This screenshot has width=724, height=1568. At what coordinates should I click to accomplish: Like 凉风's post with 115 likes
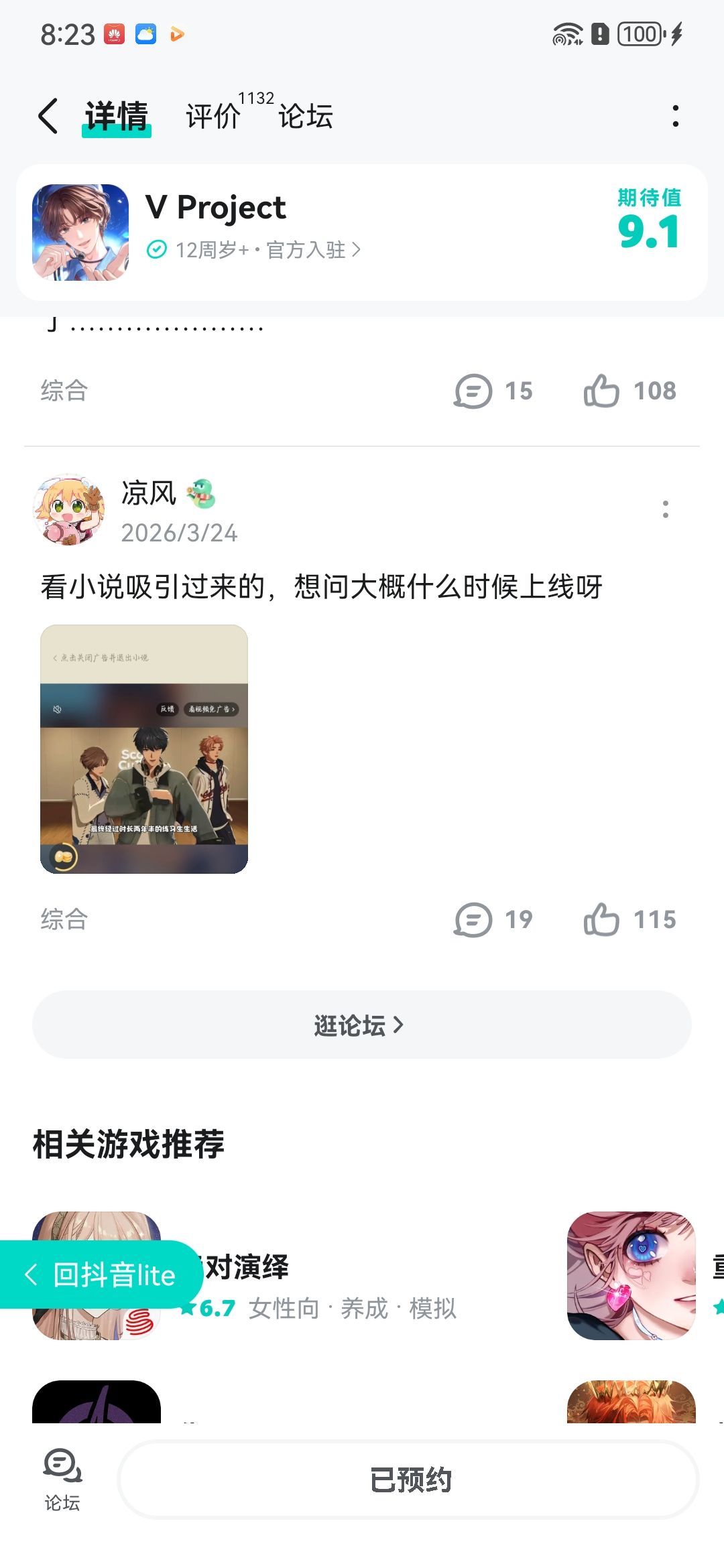click(629, 919)
